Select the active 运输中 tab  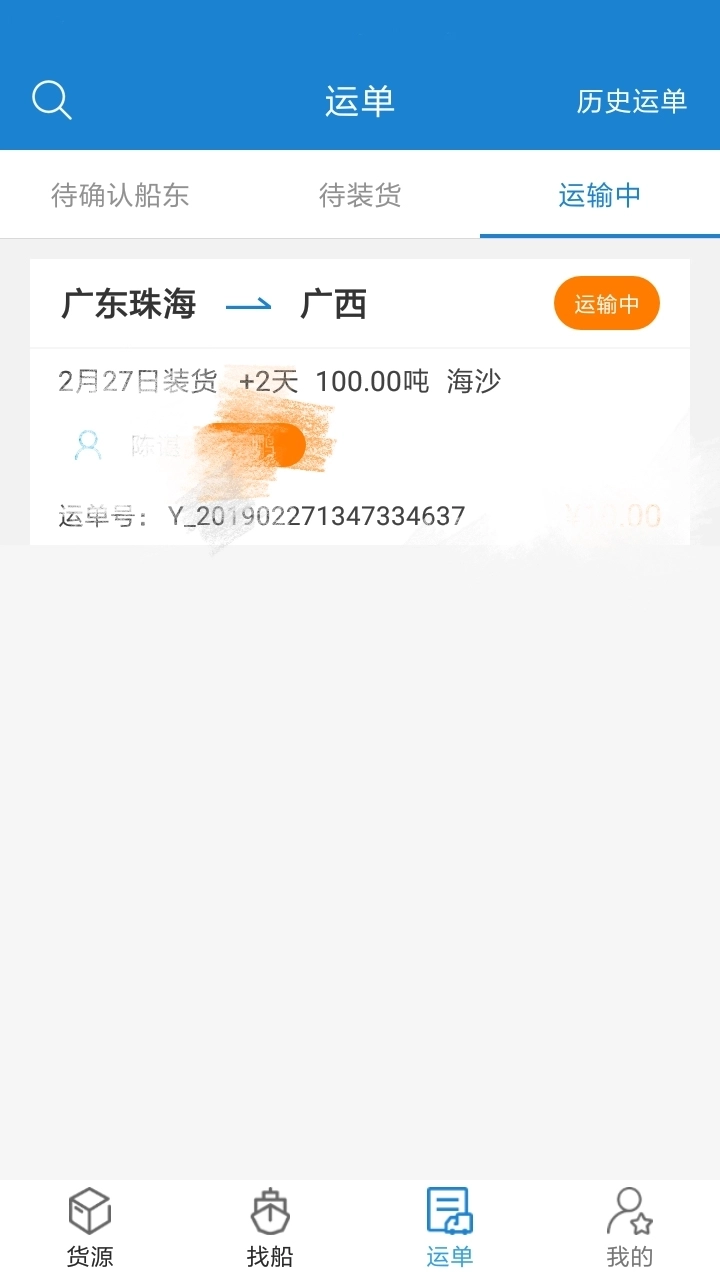point(600,196)
